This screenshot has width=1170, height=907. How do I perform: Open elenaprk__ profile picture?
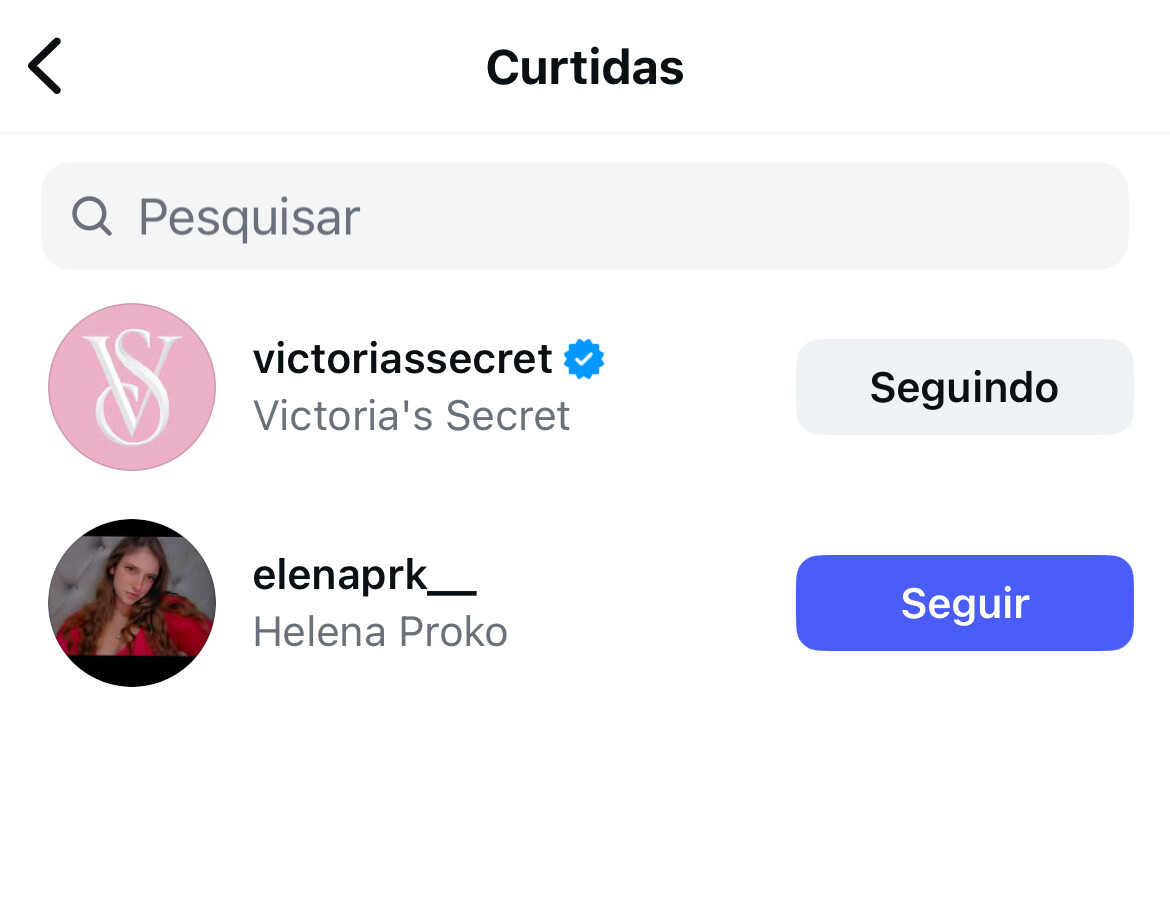[x=132, y=603]
